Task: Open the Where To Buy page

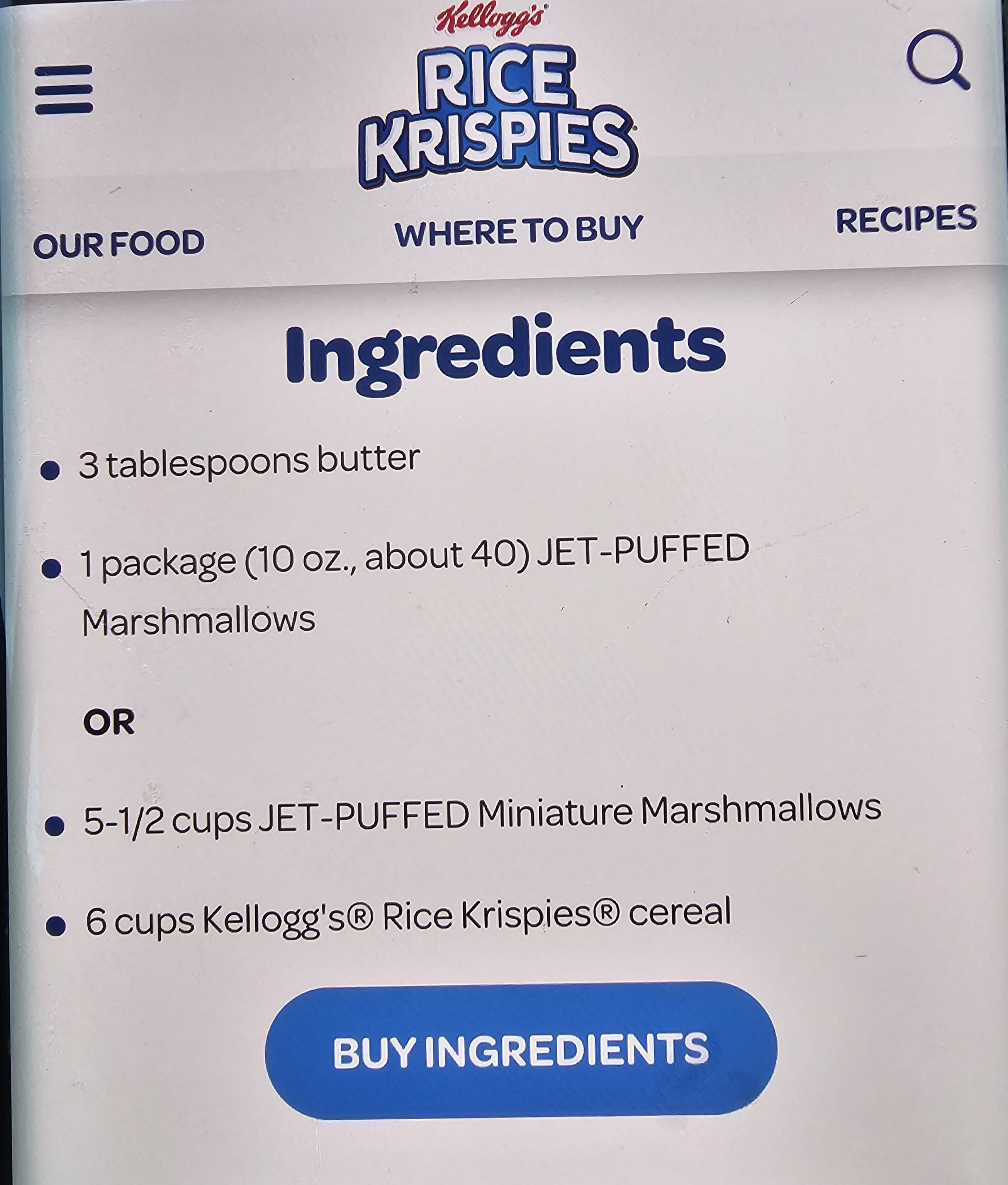Action: point(518,231)
